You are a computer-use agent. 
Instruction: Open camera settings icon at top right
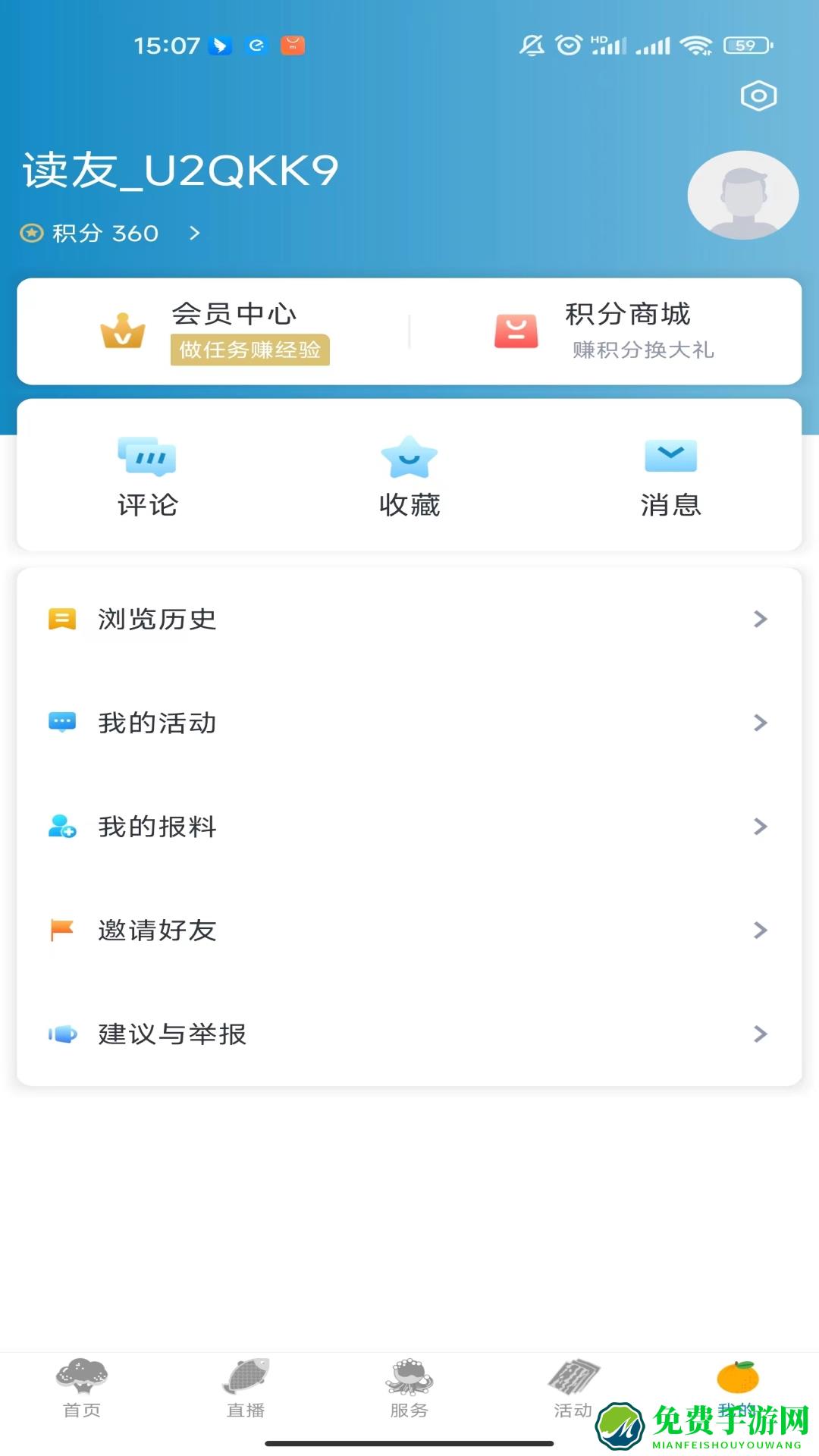pyautogui.click(x=758, y=95)
